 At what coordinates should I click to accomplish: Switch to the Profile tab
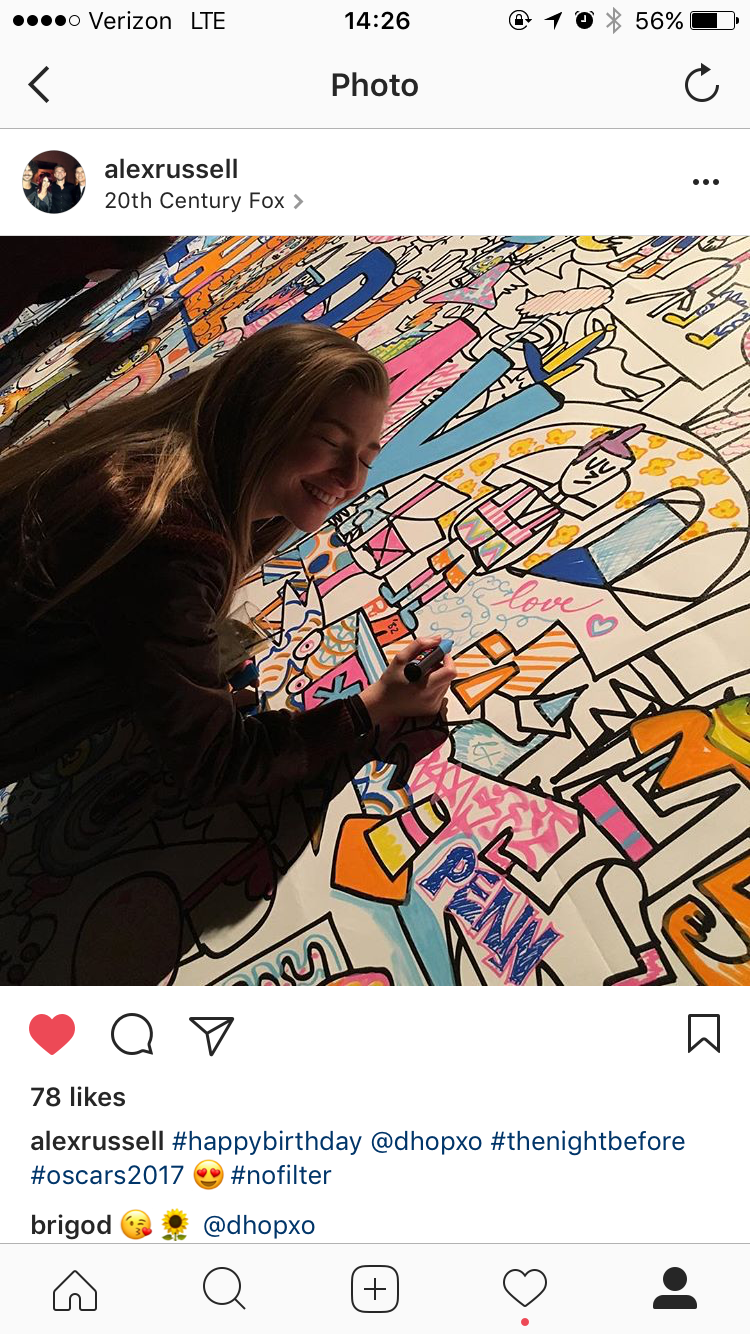pyautogui.click(x=675, y=1289)
